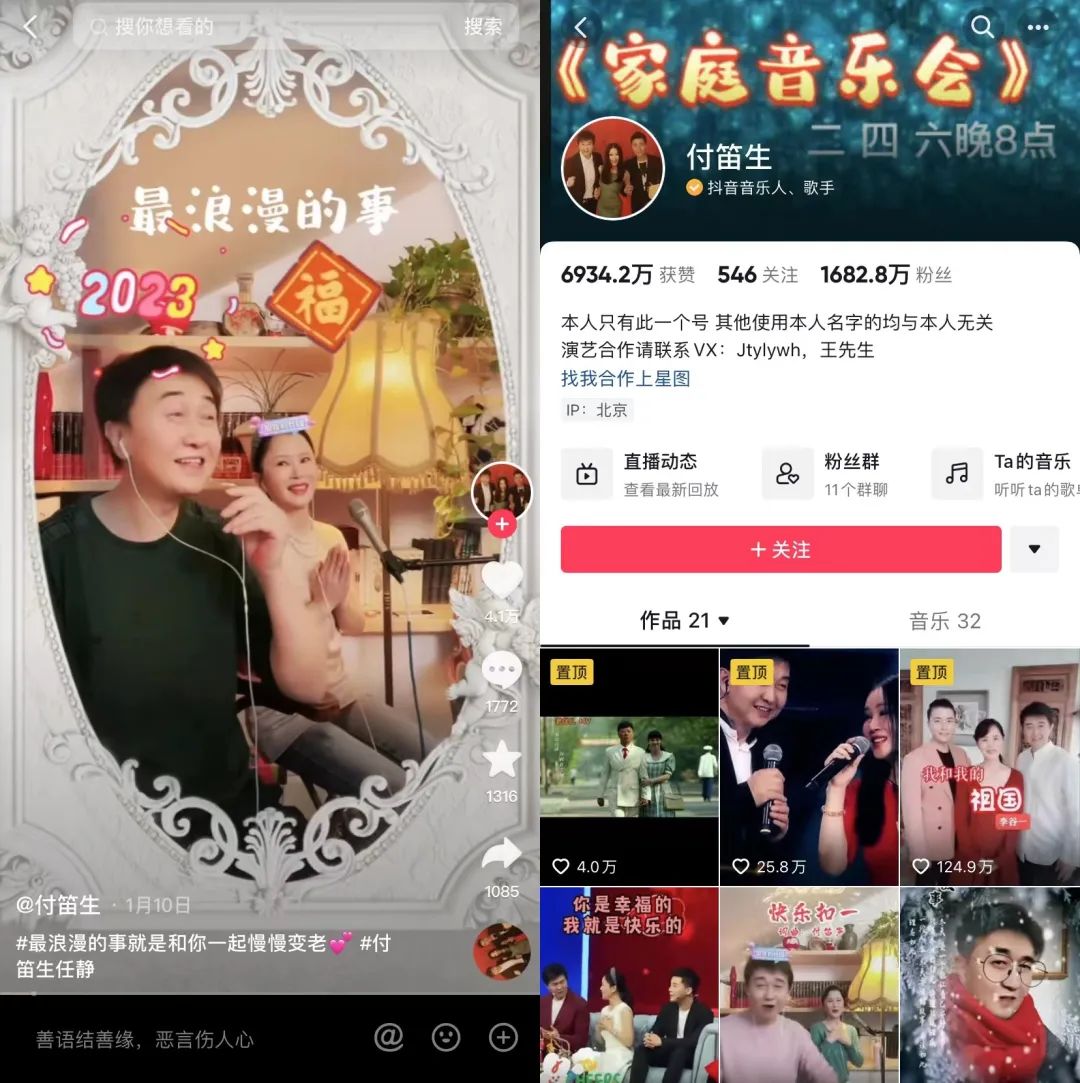Image resolution: width=1080 pixels, height=1083 pixels.
Task: Tap the search field "搜你想看的"
Action: point(260,27)
